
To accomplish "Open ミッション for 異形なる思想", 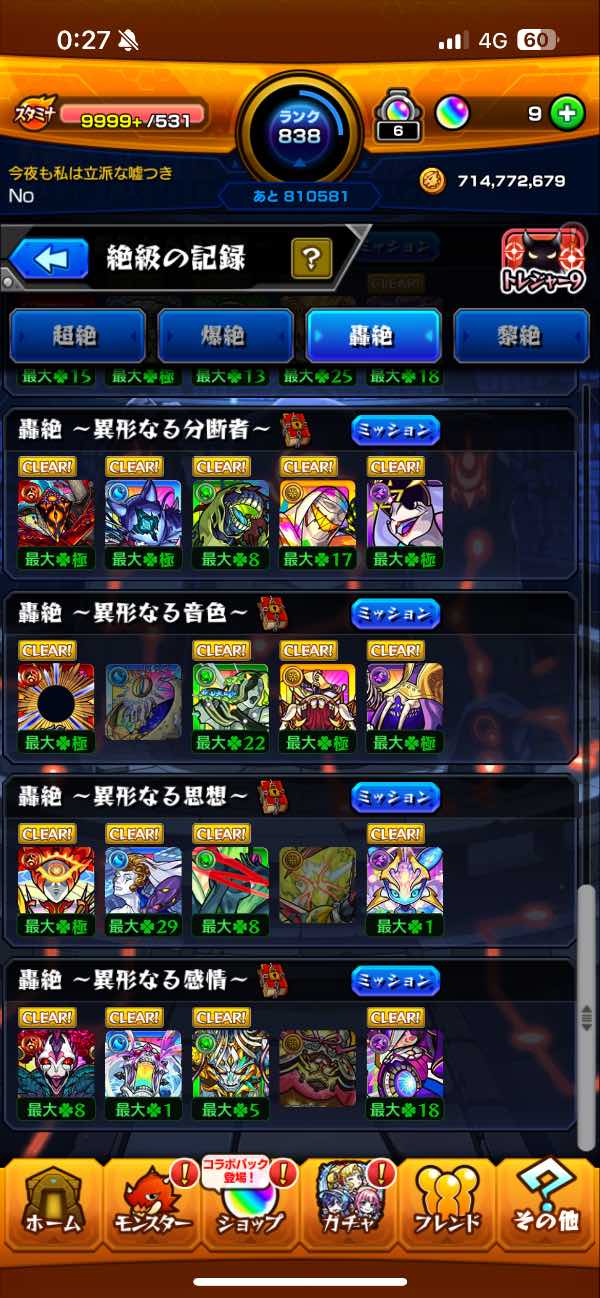I will [395, 797].
